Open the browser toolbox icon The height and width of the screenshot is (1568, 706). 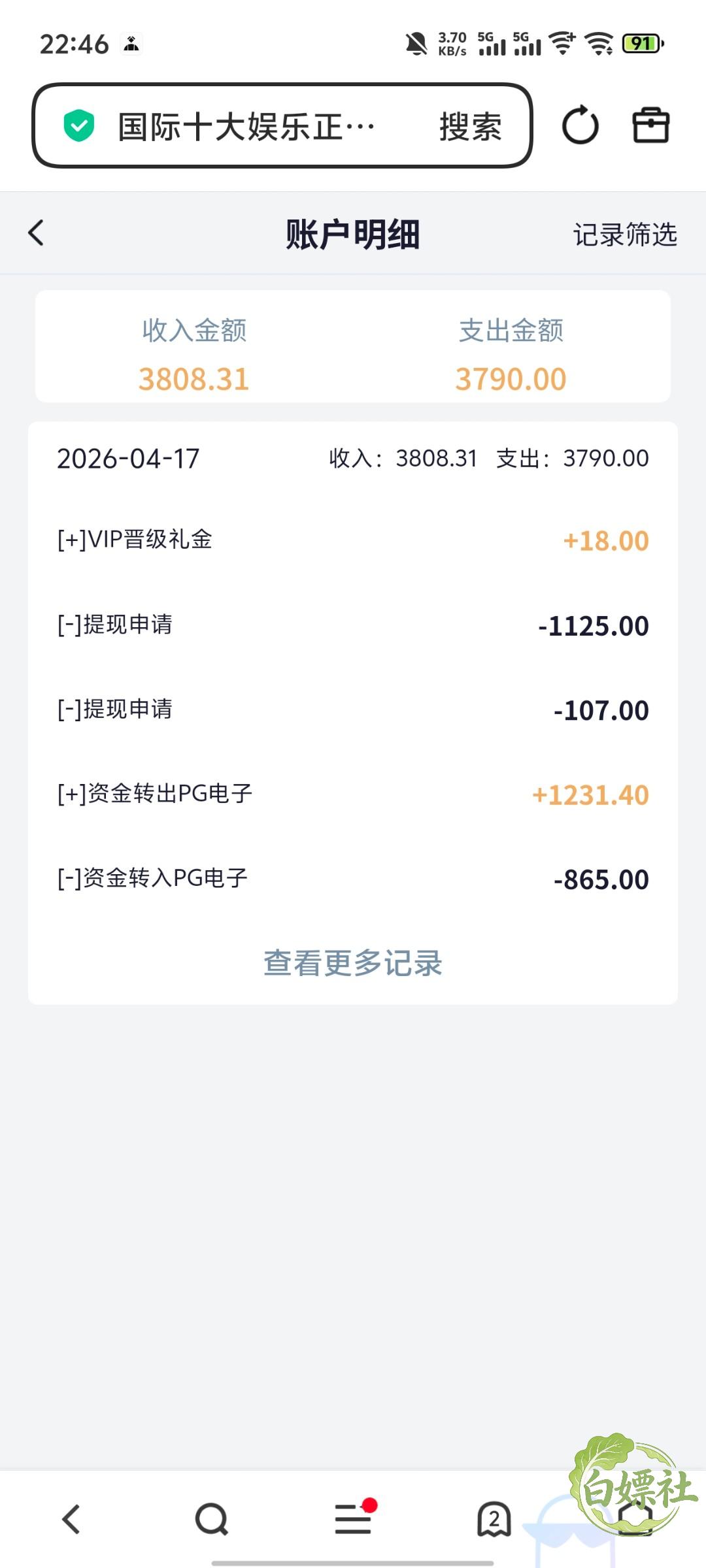[x=651, y=125]
